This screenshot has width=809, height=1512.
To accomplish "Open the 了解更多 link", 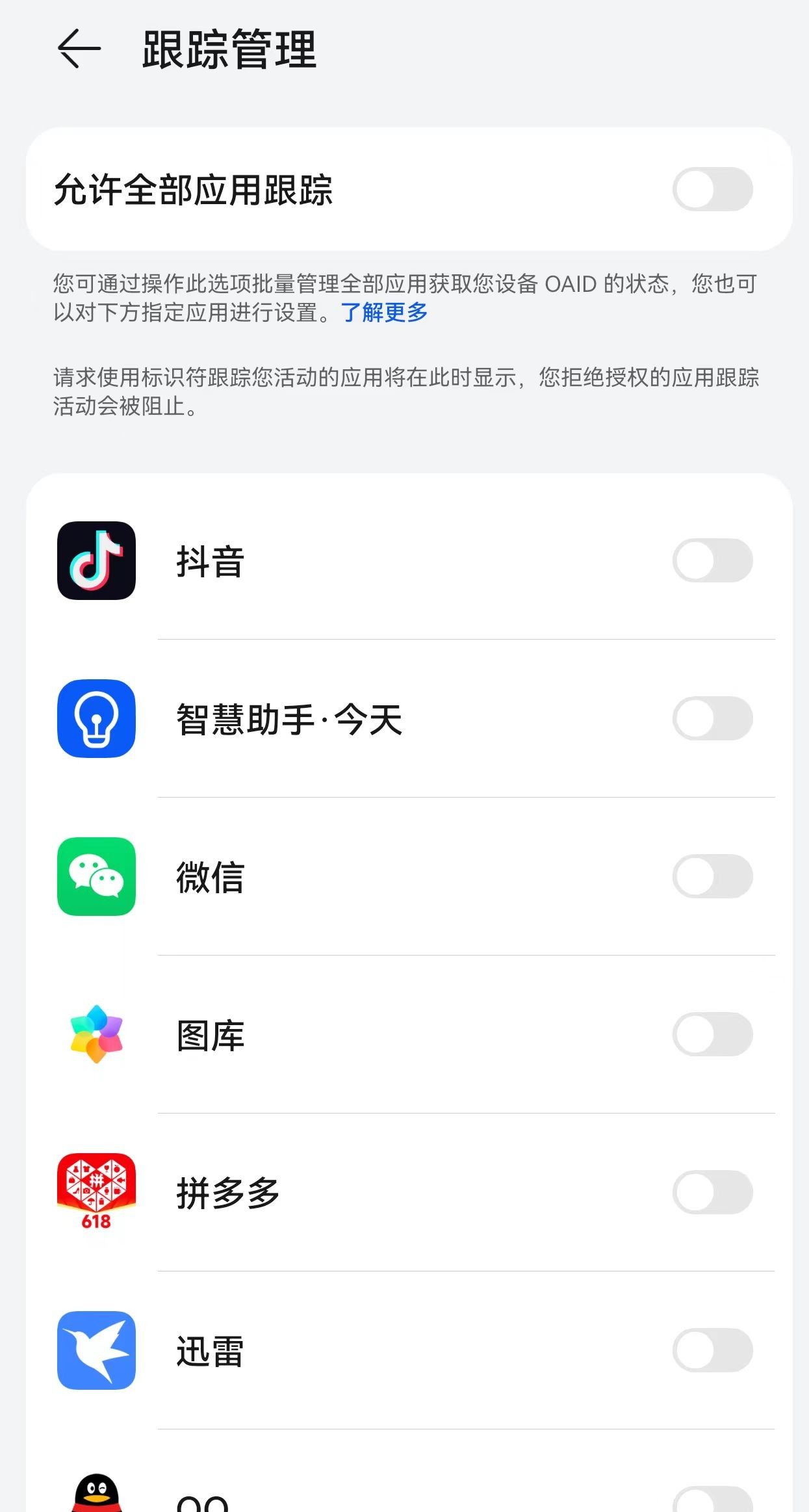I will 385,313.
